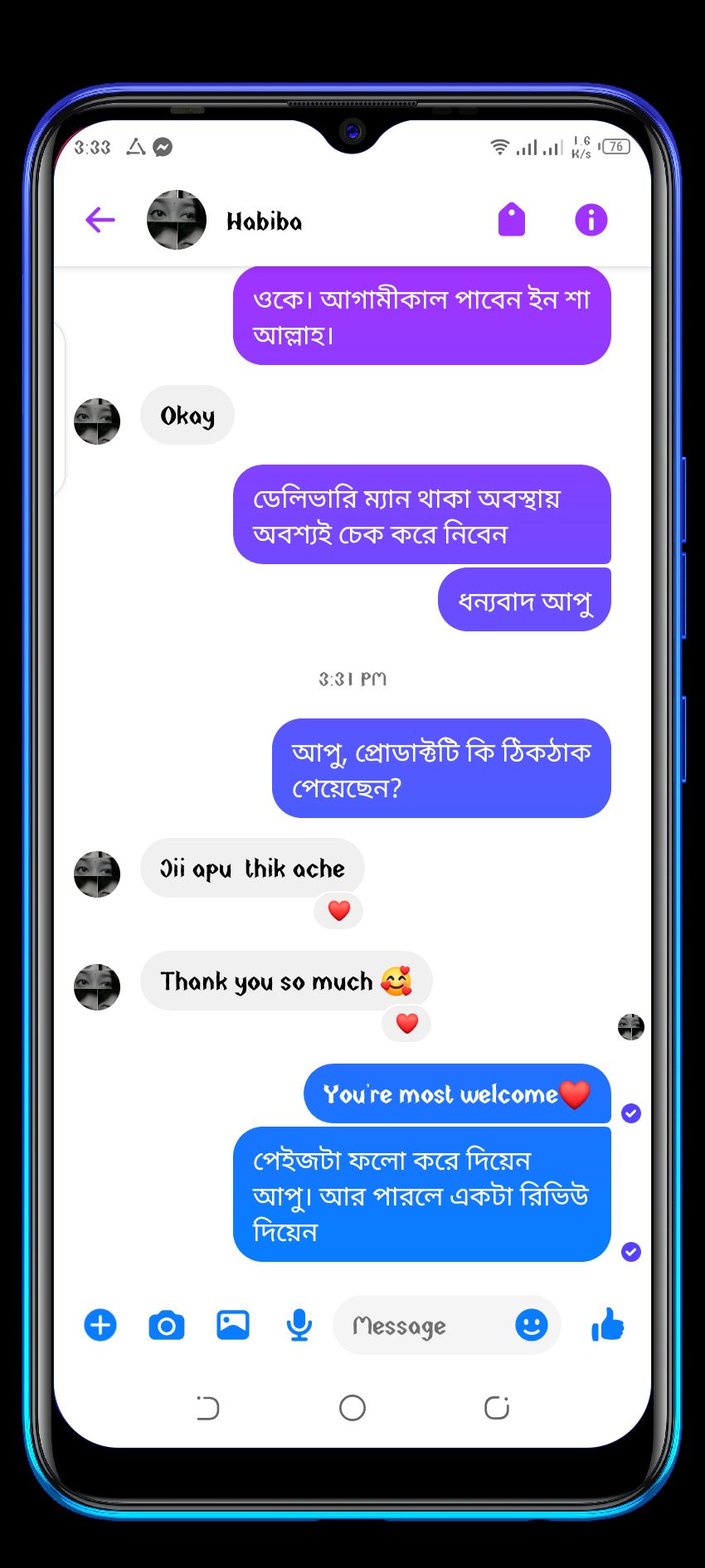Open the photo gallery picker
This screenshot has height=1568, width=705.
click(233, 1325)
